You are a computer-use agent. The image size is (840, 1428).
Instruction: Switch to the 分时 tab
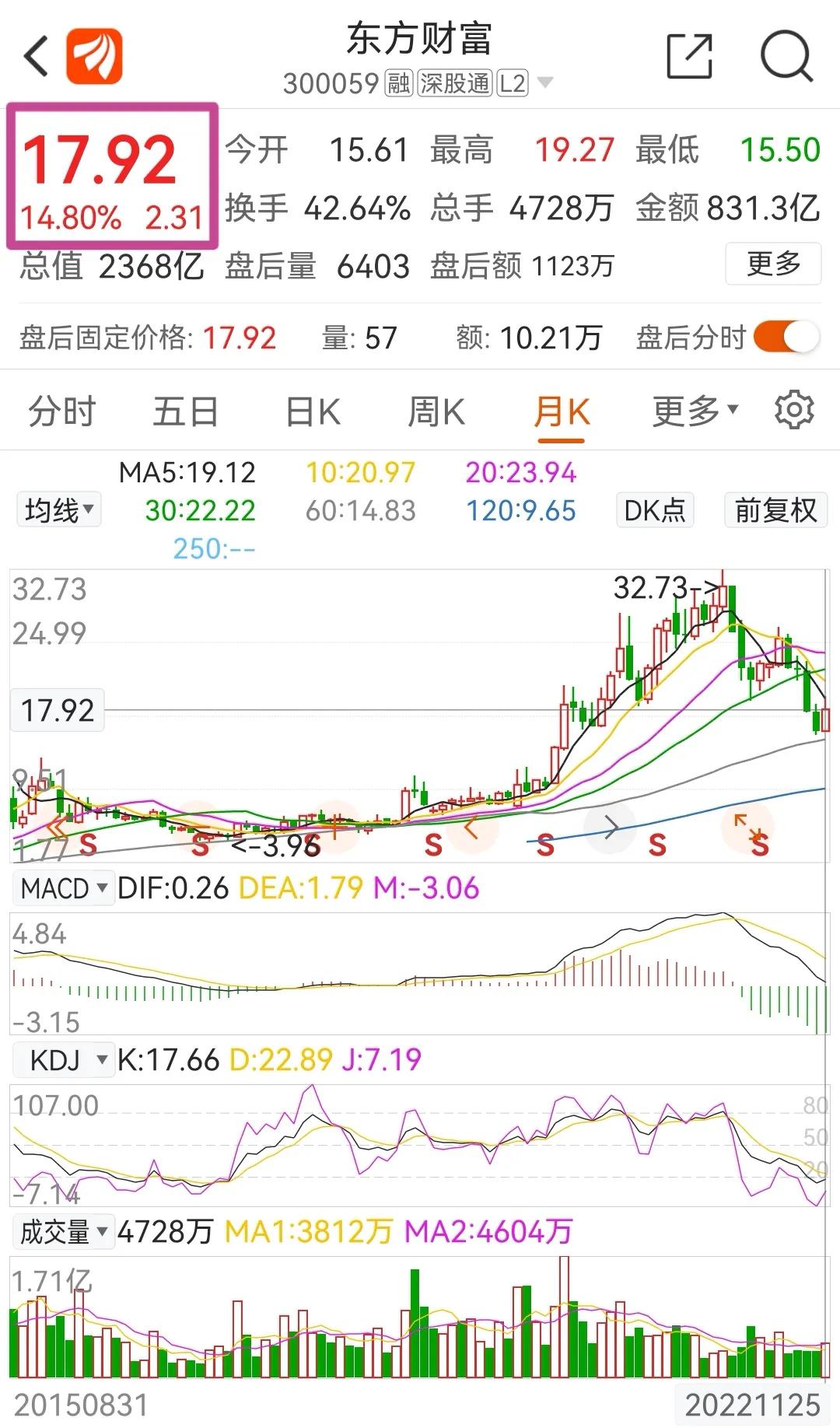[61, 411]
